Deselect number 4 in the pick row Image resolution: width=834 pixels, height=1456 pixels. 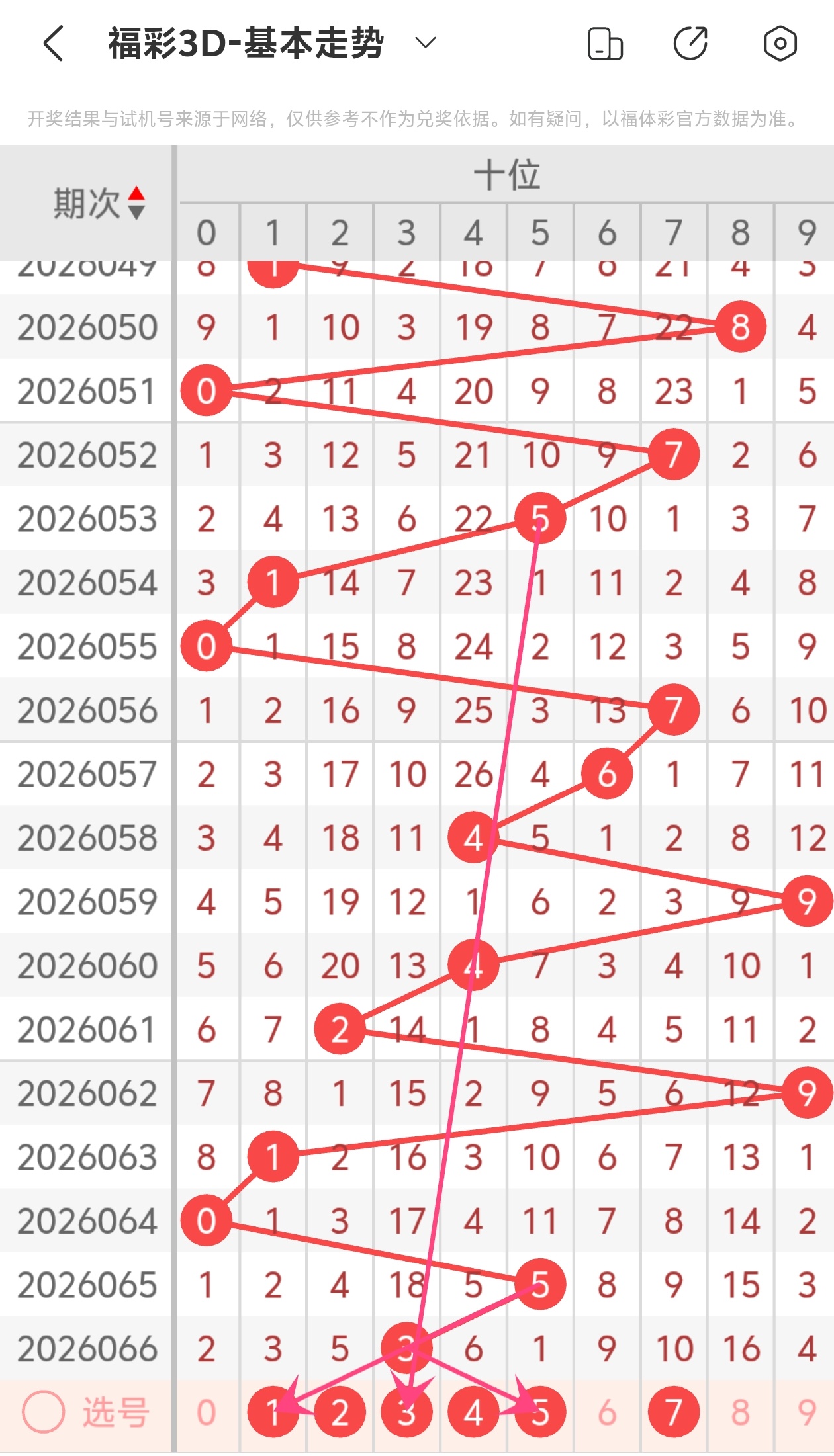coord(473,1412)
